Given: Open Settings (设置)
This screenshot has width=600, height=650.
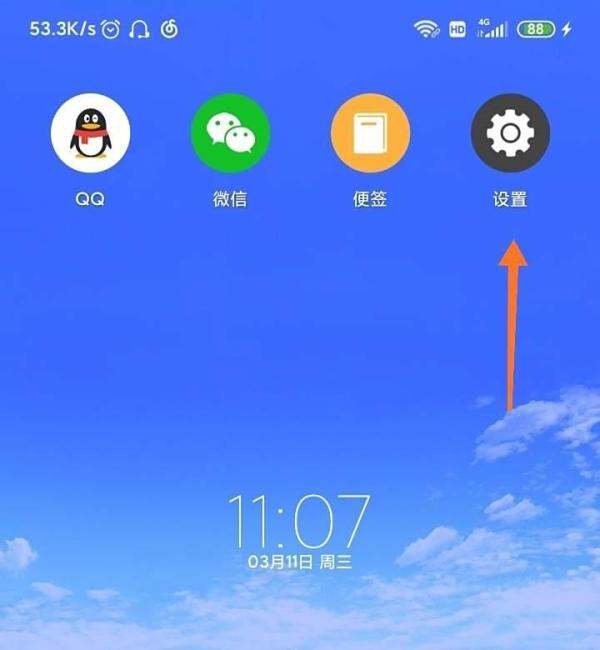Looking at the screenshot, I should (510, 133).
